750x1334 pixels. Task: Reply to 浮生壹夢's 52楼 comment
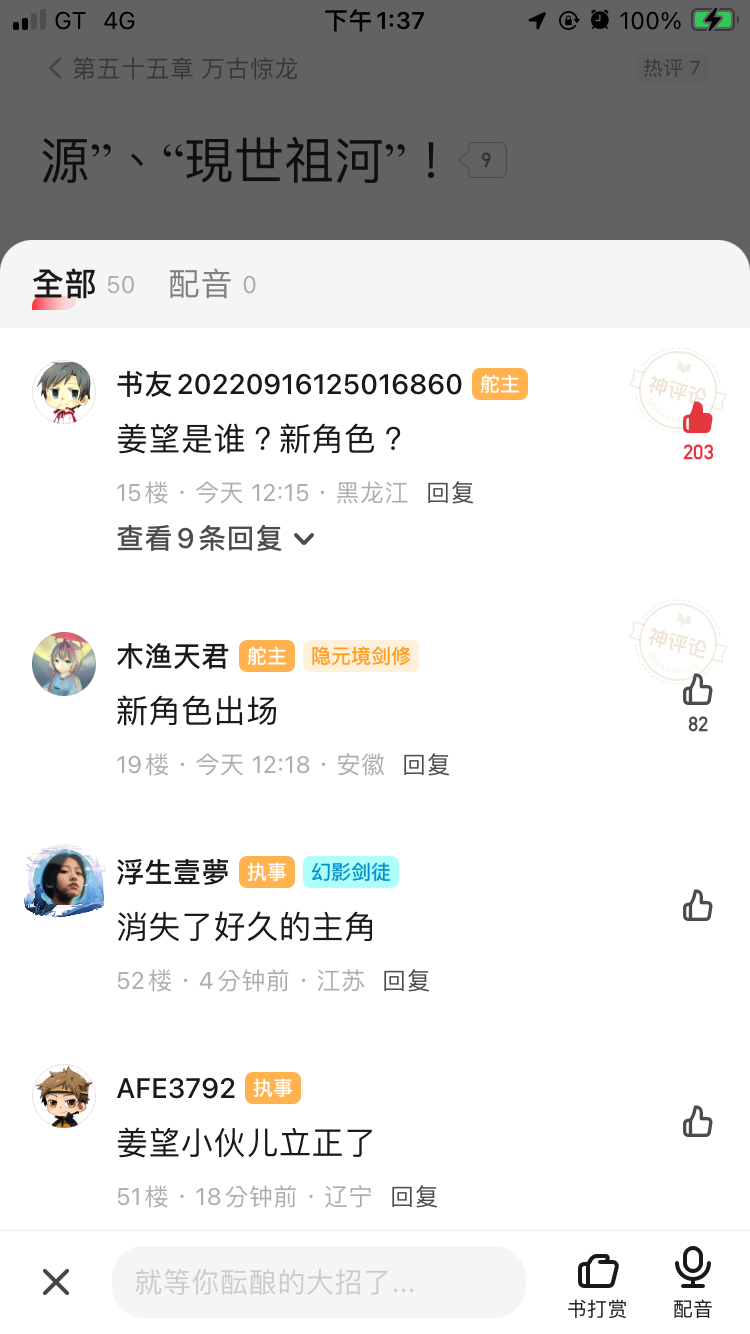[406, 981]
